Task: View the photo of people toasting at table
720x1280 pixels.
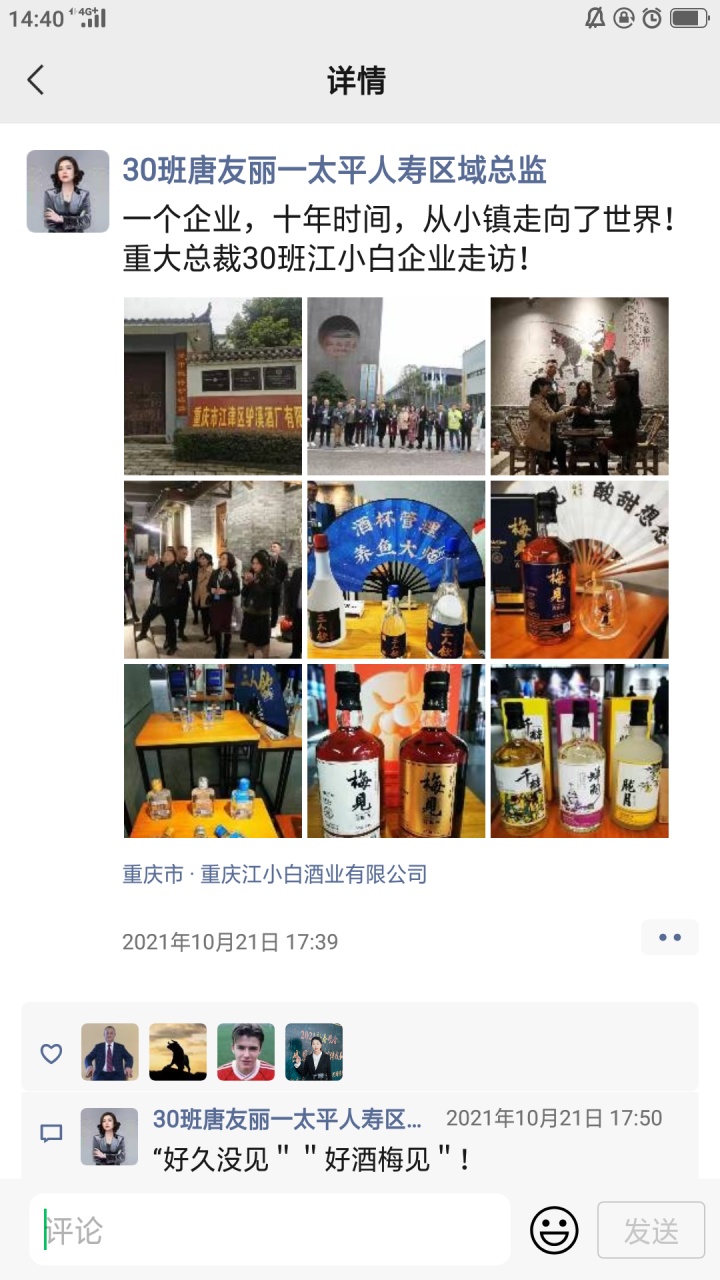Action: pos(579,385)
